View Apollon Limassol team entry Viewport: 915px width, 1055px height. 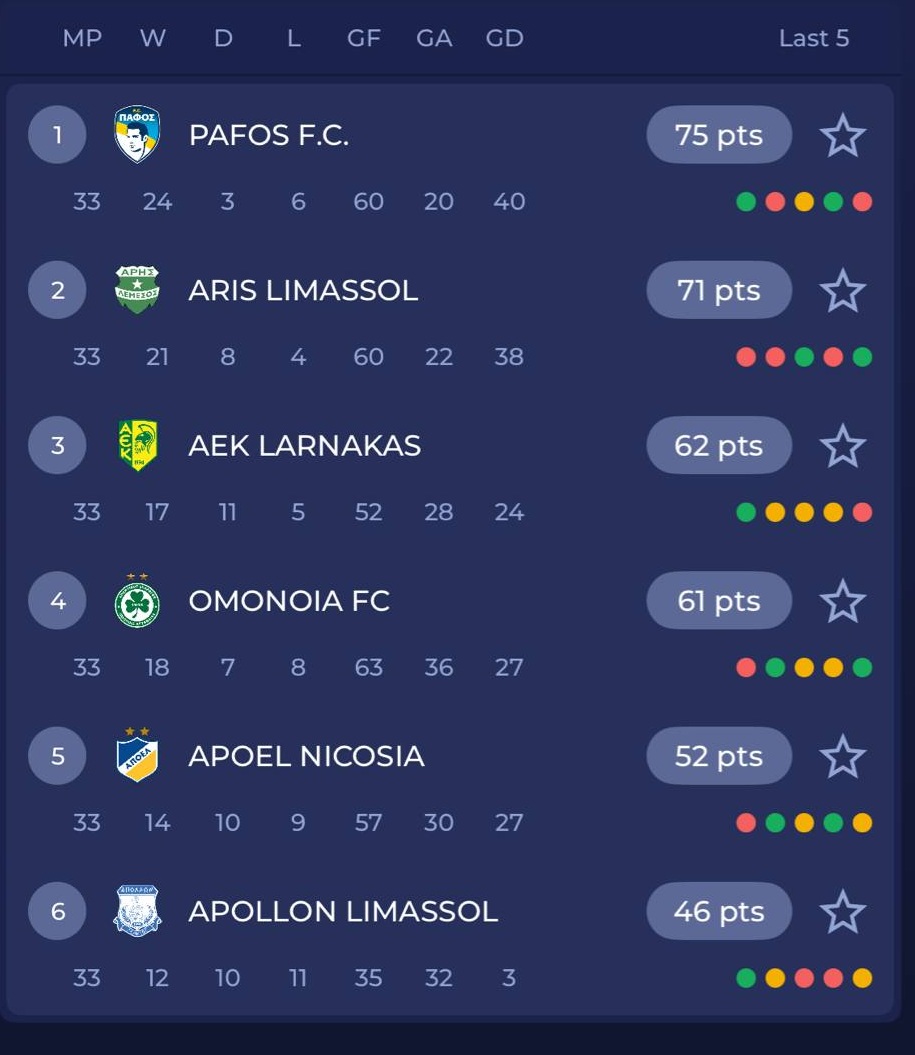point(343,912)
